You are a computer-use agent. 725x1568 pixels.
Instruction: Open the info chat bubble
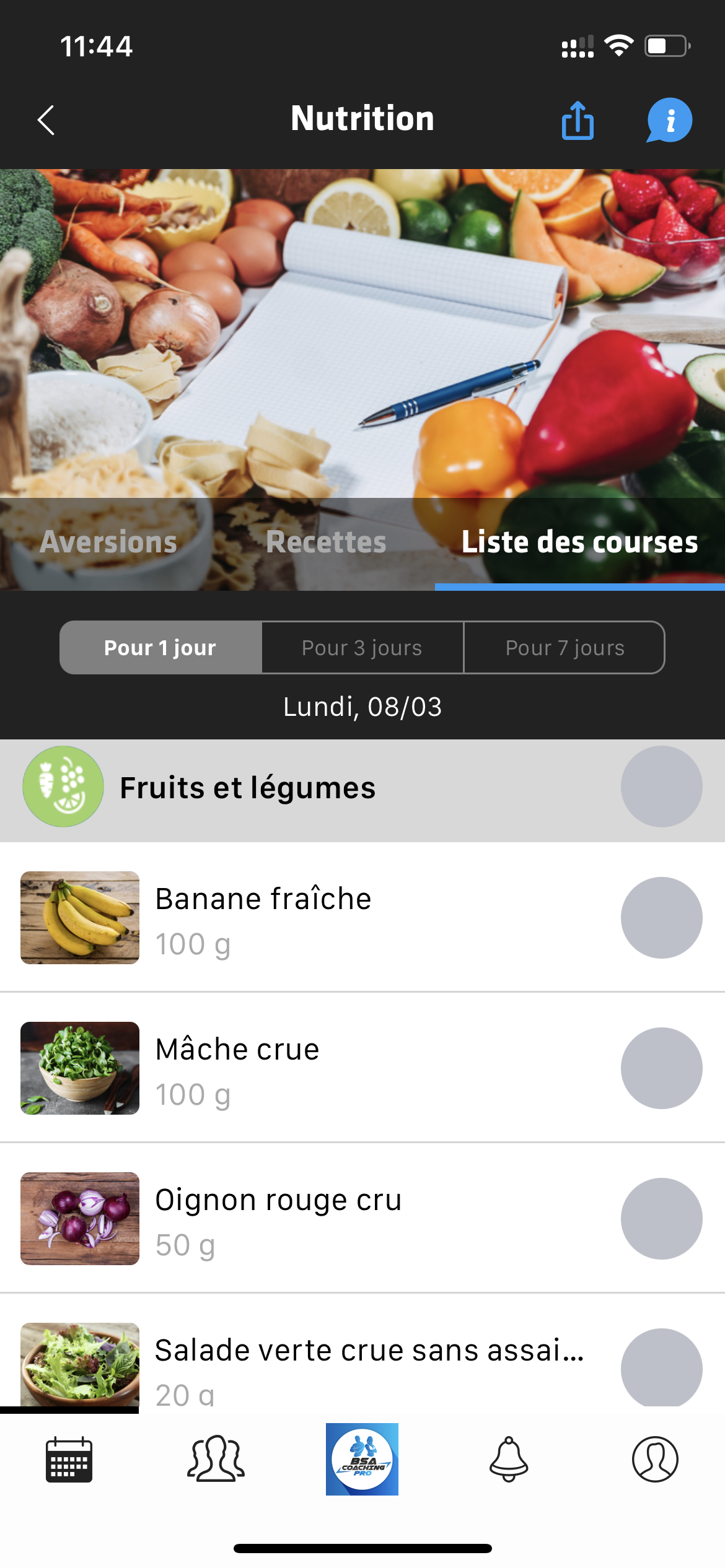[669, 120]
